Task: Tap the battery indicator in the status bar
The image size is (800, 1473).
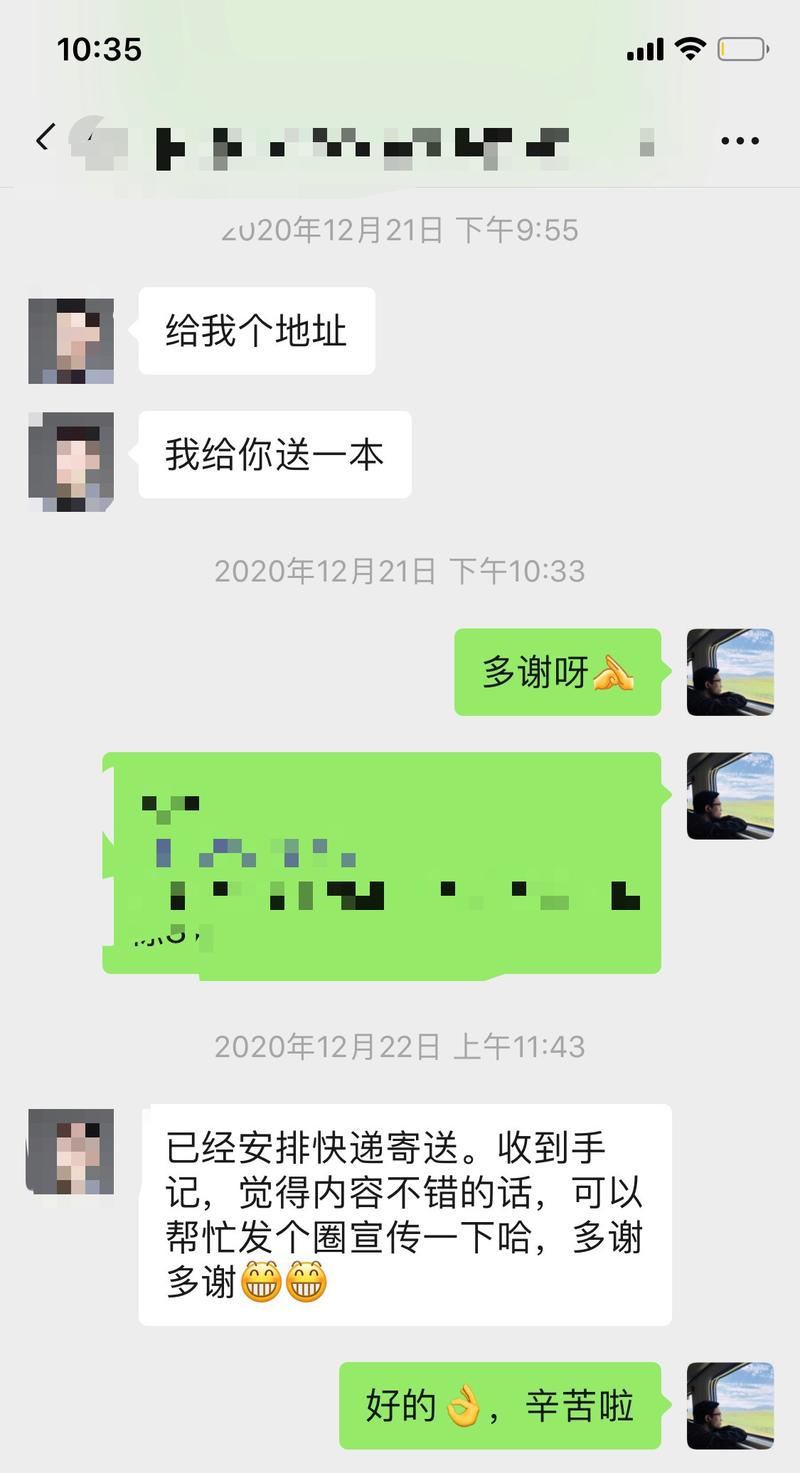Action: pos(741,47)
